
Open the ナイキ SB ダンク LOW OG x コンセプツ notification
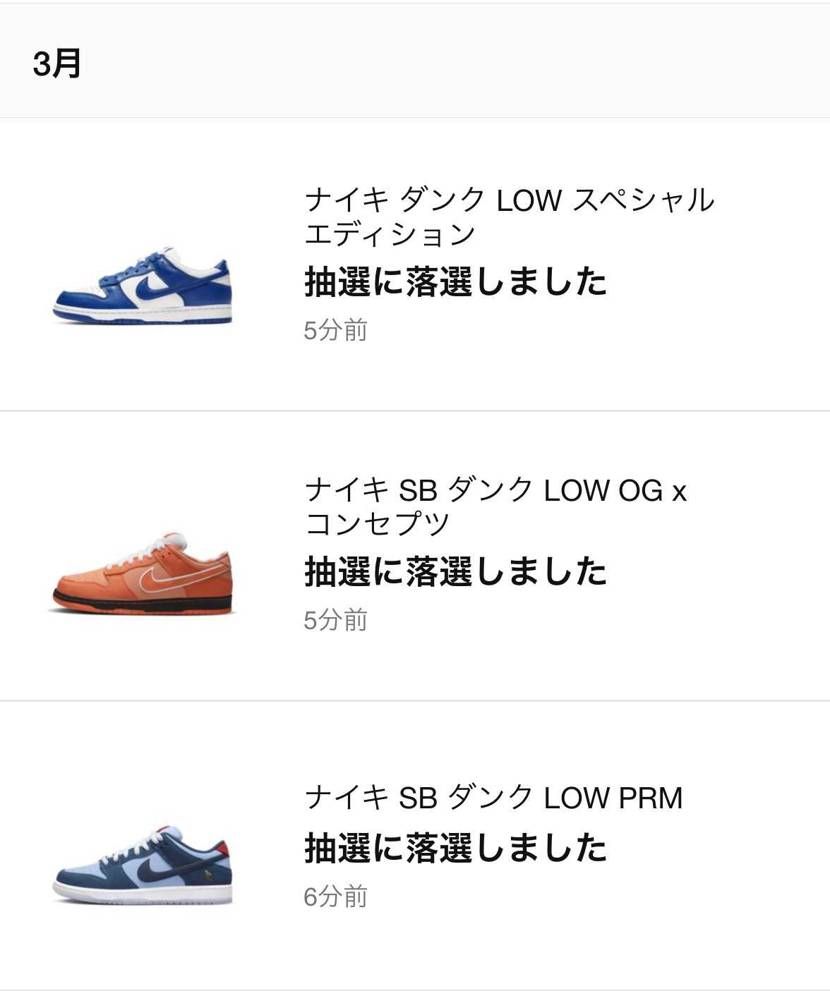tap(415, 555)
